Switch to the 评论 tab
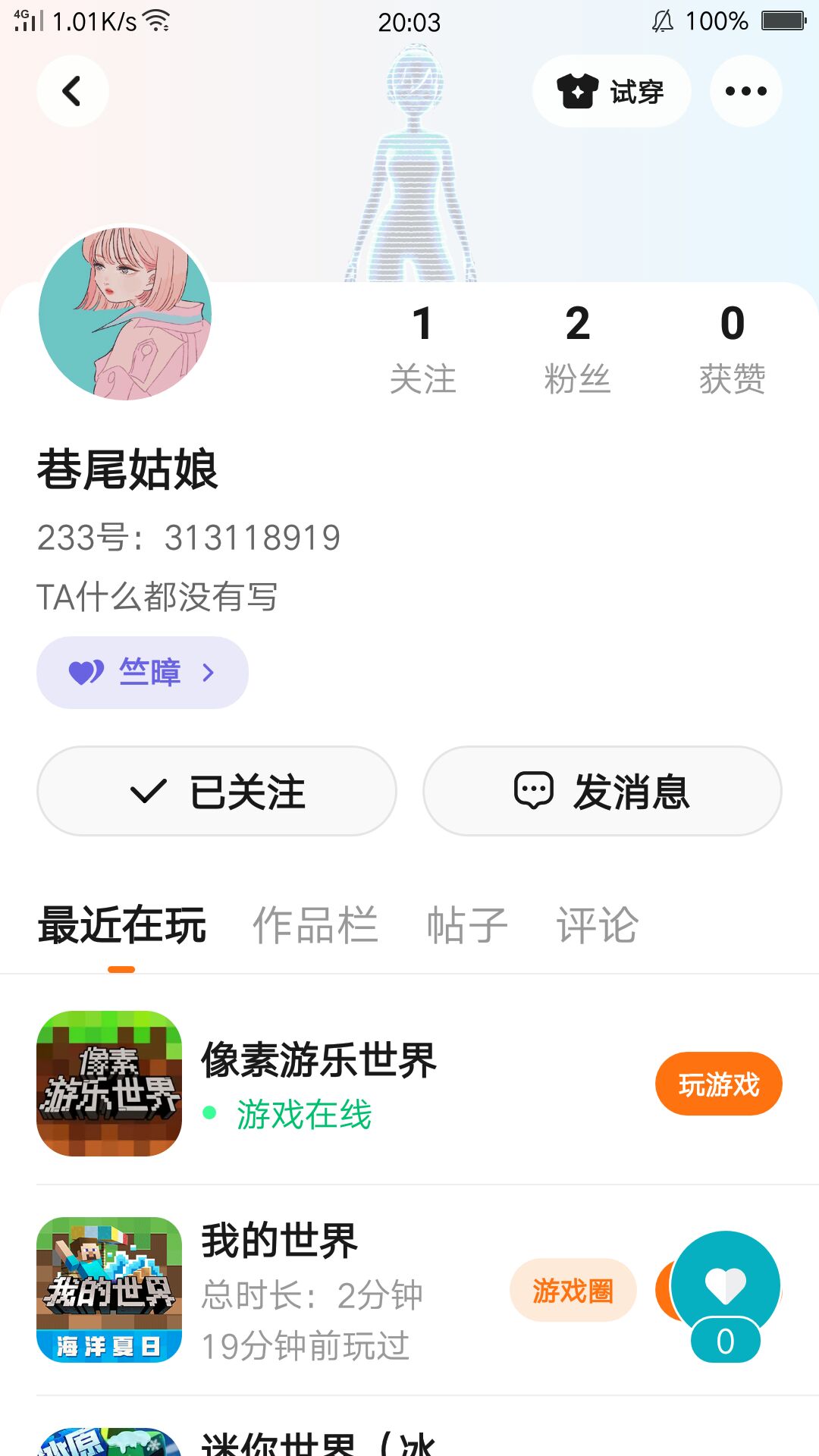The width and height of the screenshot is (819, 1456). click(x=598, y=925)
